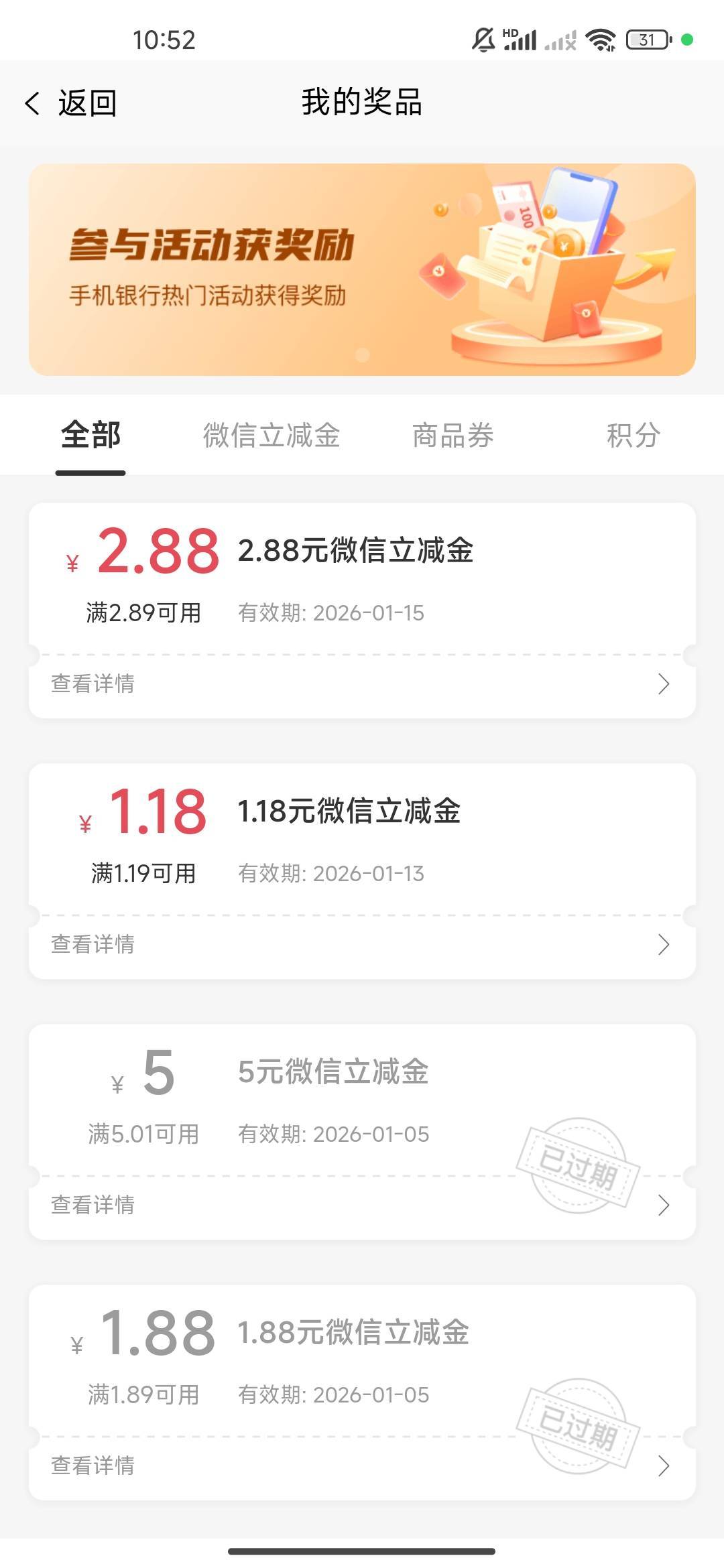Image resolution: width=724 pixels, height=1568 pixels.
Task: View 查看详情 for the expired 1.88元 coupon
Action: 362,1466
